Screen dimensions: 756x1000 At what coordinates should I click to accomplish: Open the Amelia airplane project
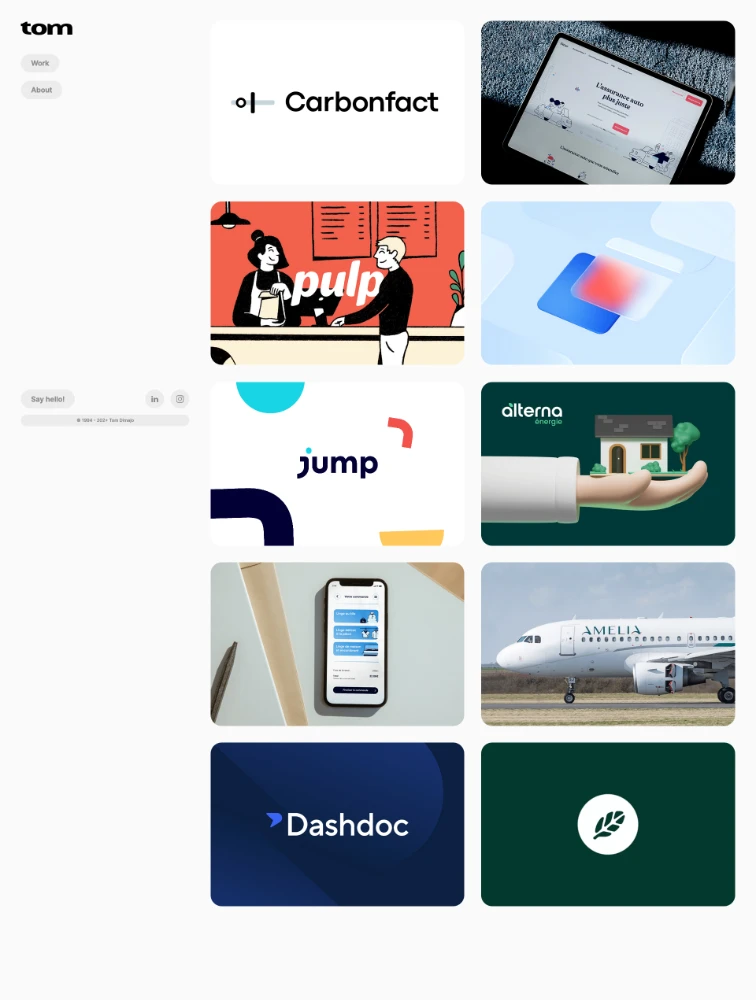(608, 644)
